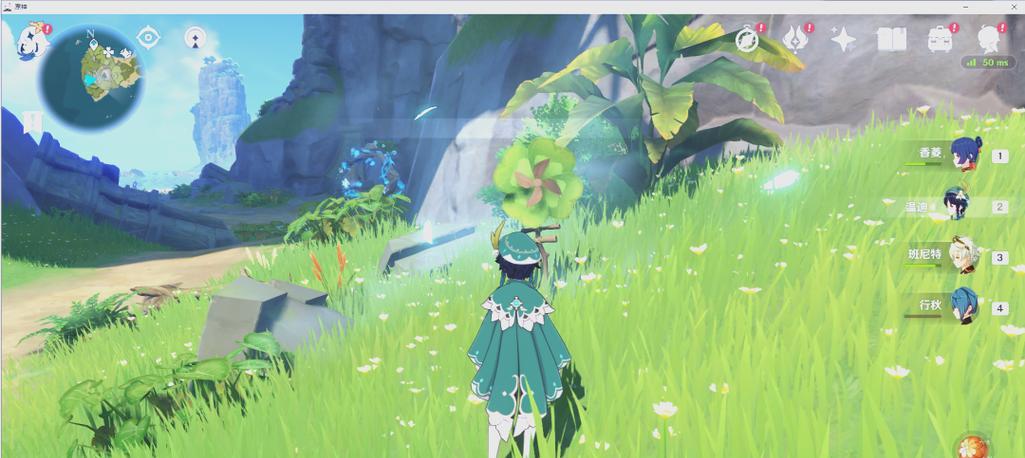Open the events compass icon
Image resolution: width=1025 pixels, height=458 pixels.
[747, 39]
